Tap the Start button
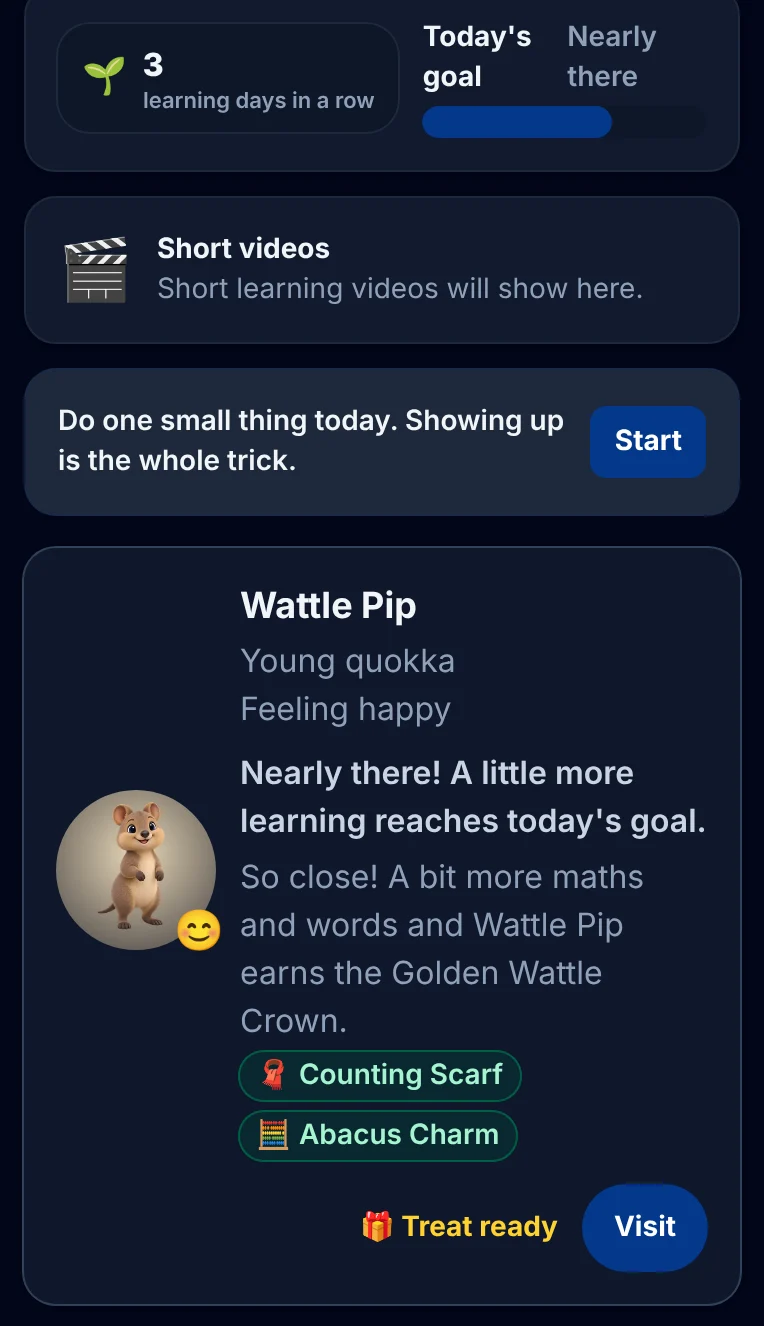The height and width of the screenshot is (1326, 764). [x=647, y=441]
